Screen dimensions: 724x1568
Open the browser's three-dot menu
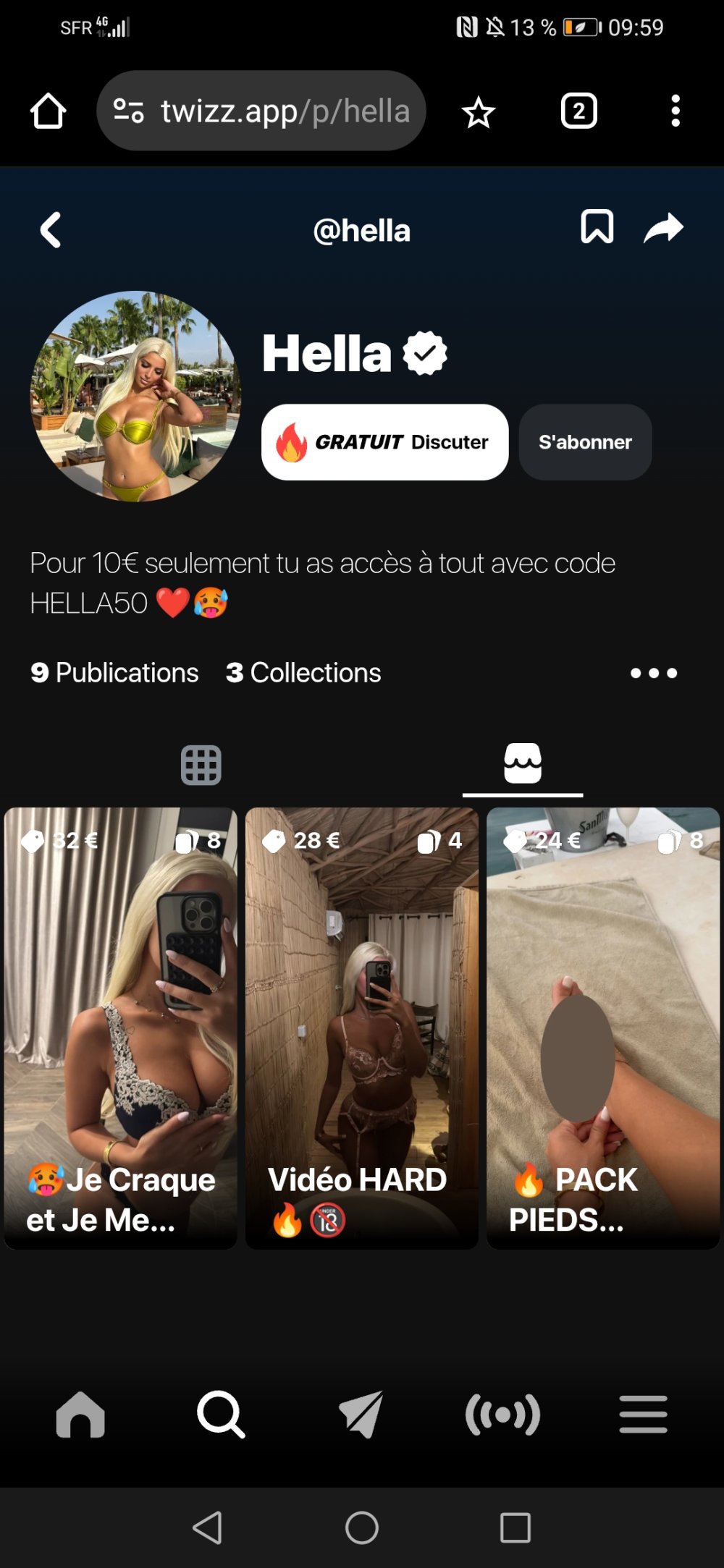pos(675,111)
